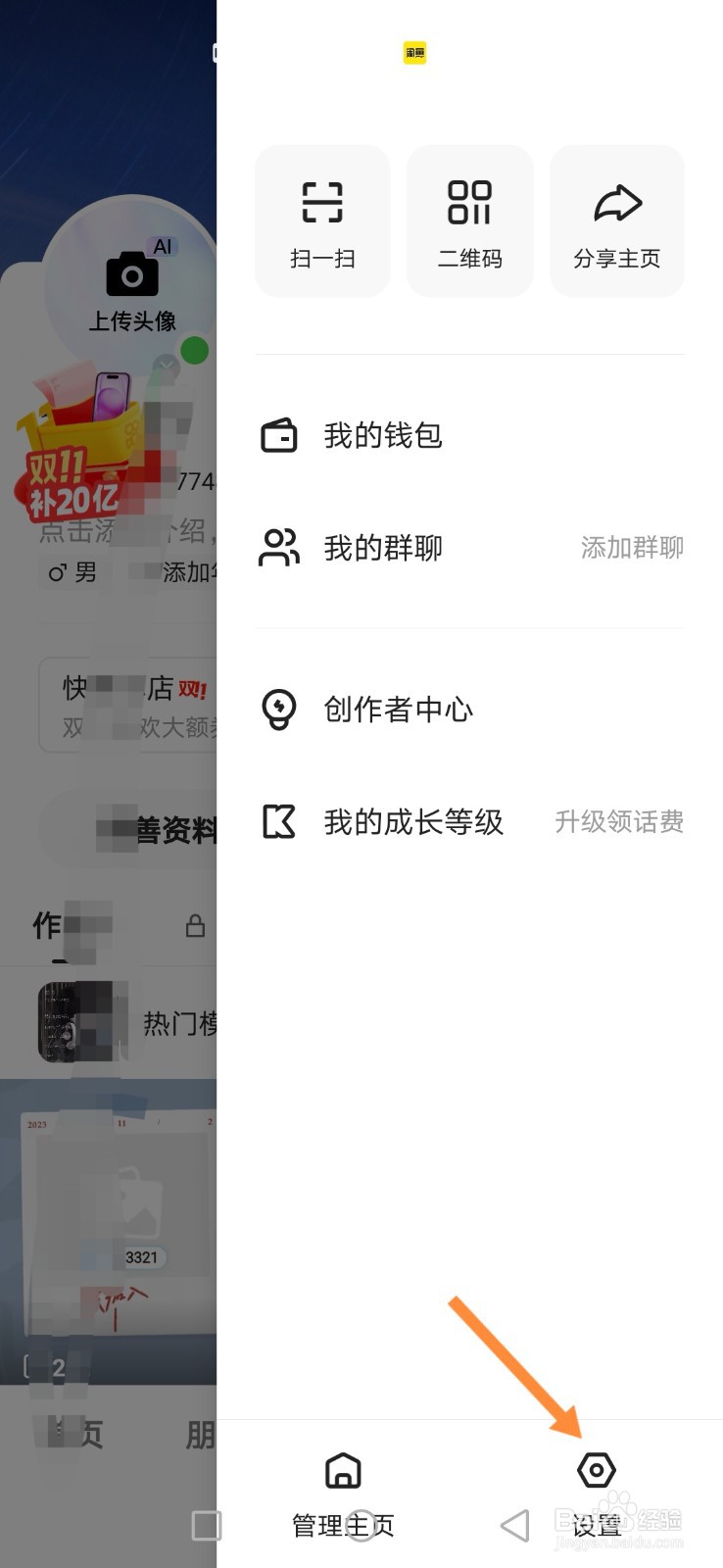Toggle the 男 gender label

pos(69,572)
